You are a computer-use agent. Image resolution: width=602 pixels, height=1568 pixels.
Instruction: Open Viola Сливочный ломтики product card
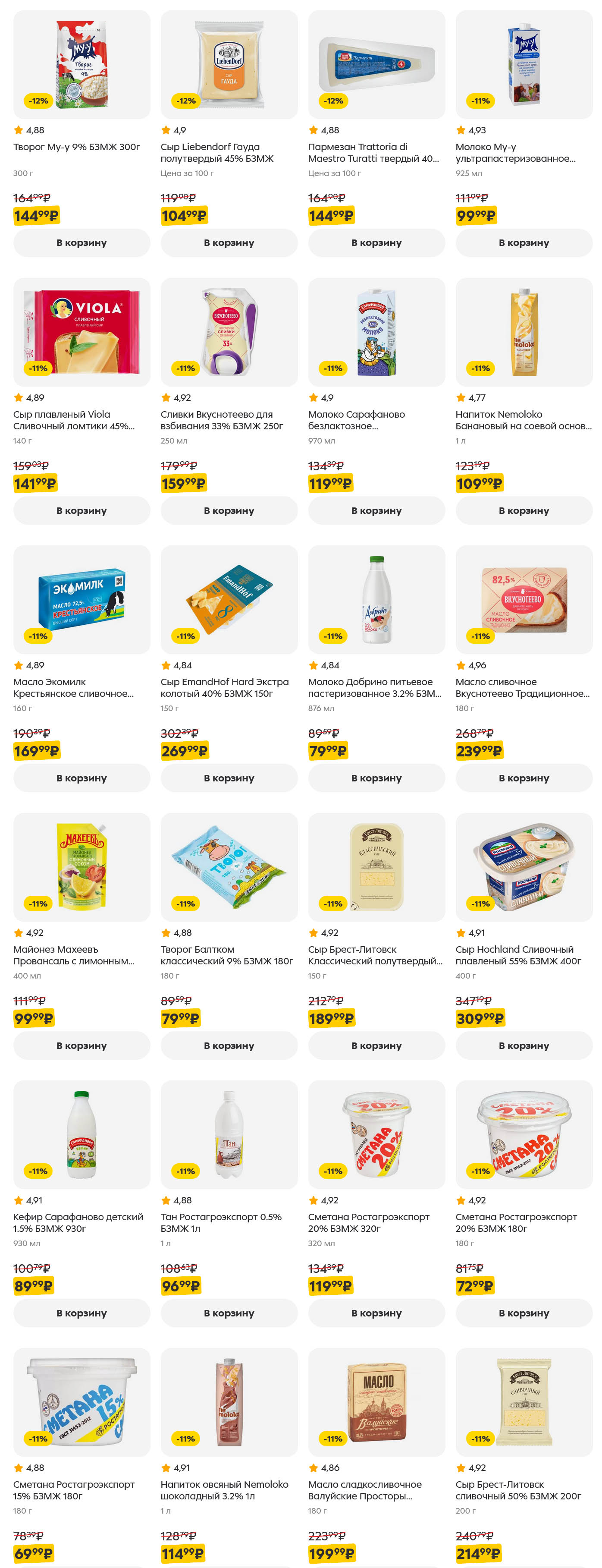82,332
